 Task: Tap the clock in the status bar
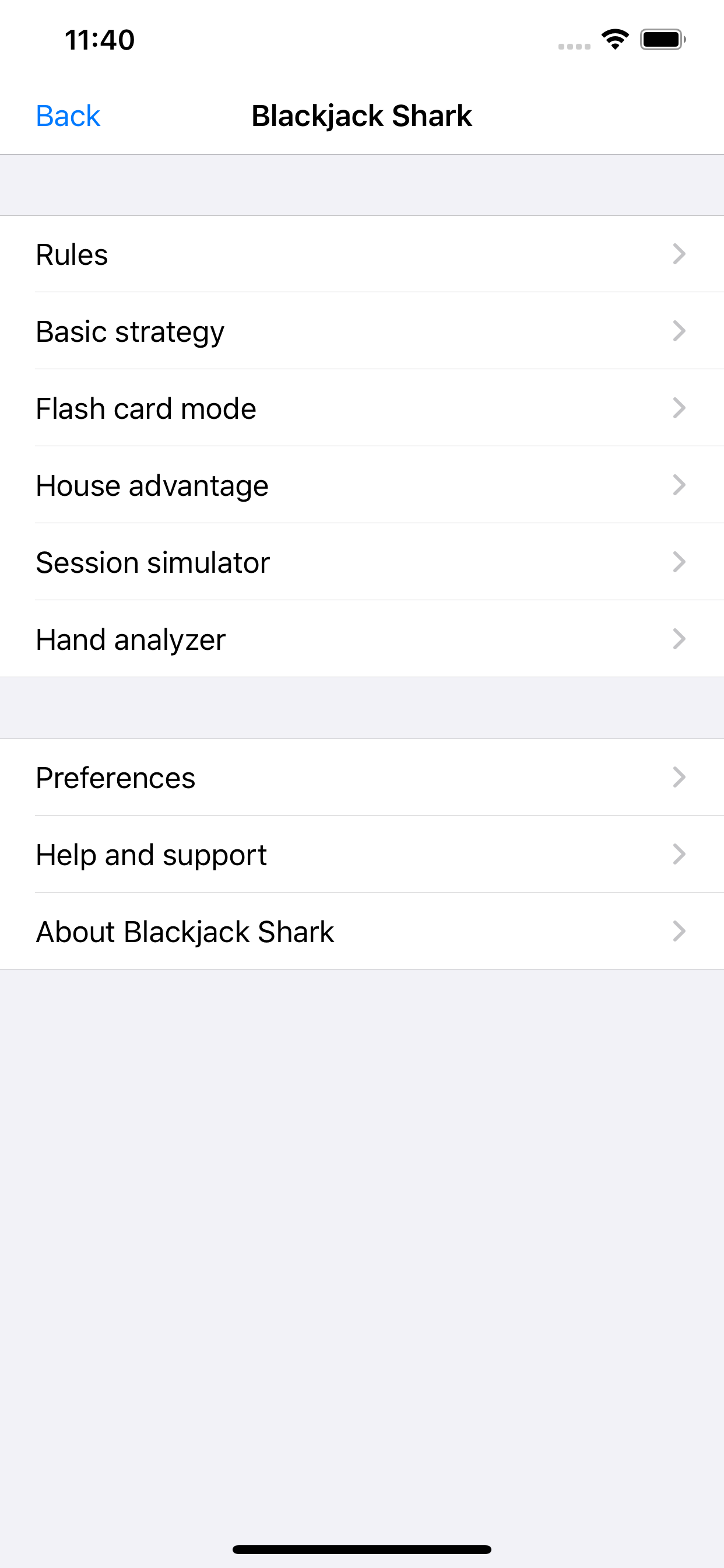click(100, 40)
